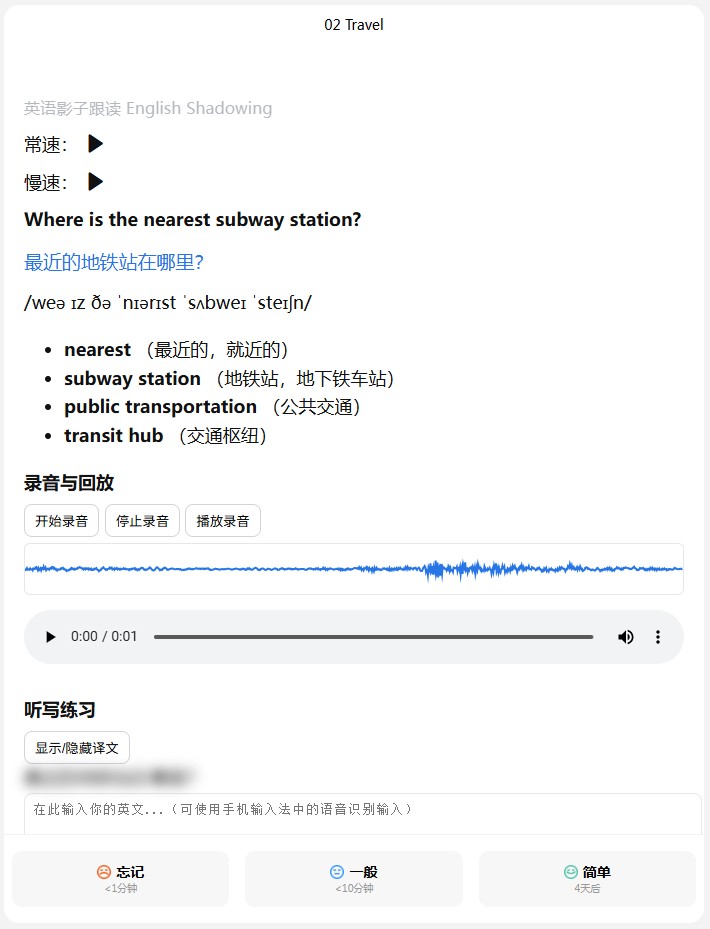Viewport: 710px width, 929px height.
Task: Play the slow speed (慢速) audio
Action: 95,182
